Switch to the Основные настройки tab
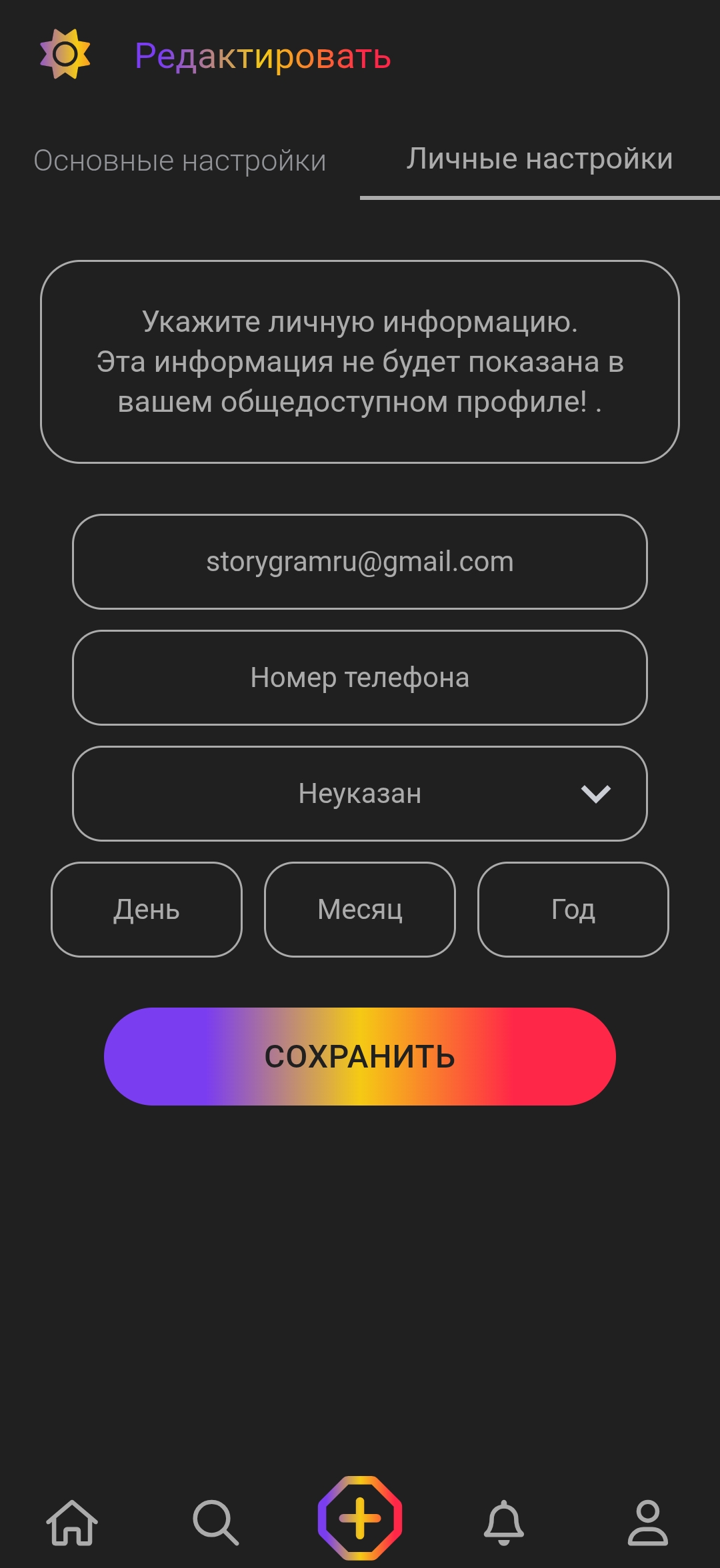 [180, 161]
